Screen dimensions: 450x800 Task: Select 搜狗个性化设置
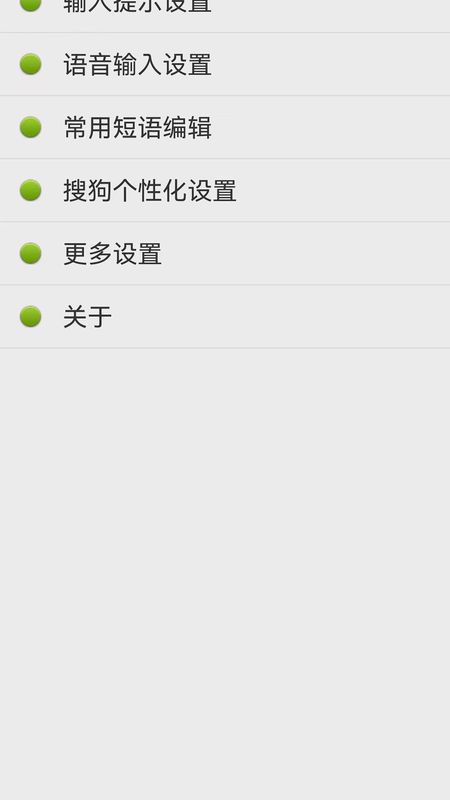point(225,190)
